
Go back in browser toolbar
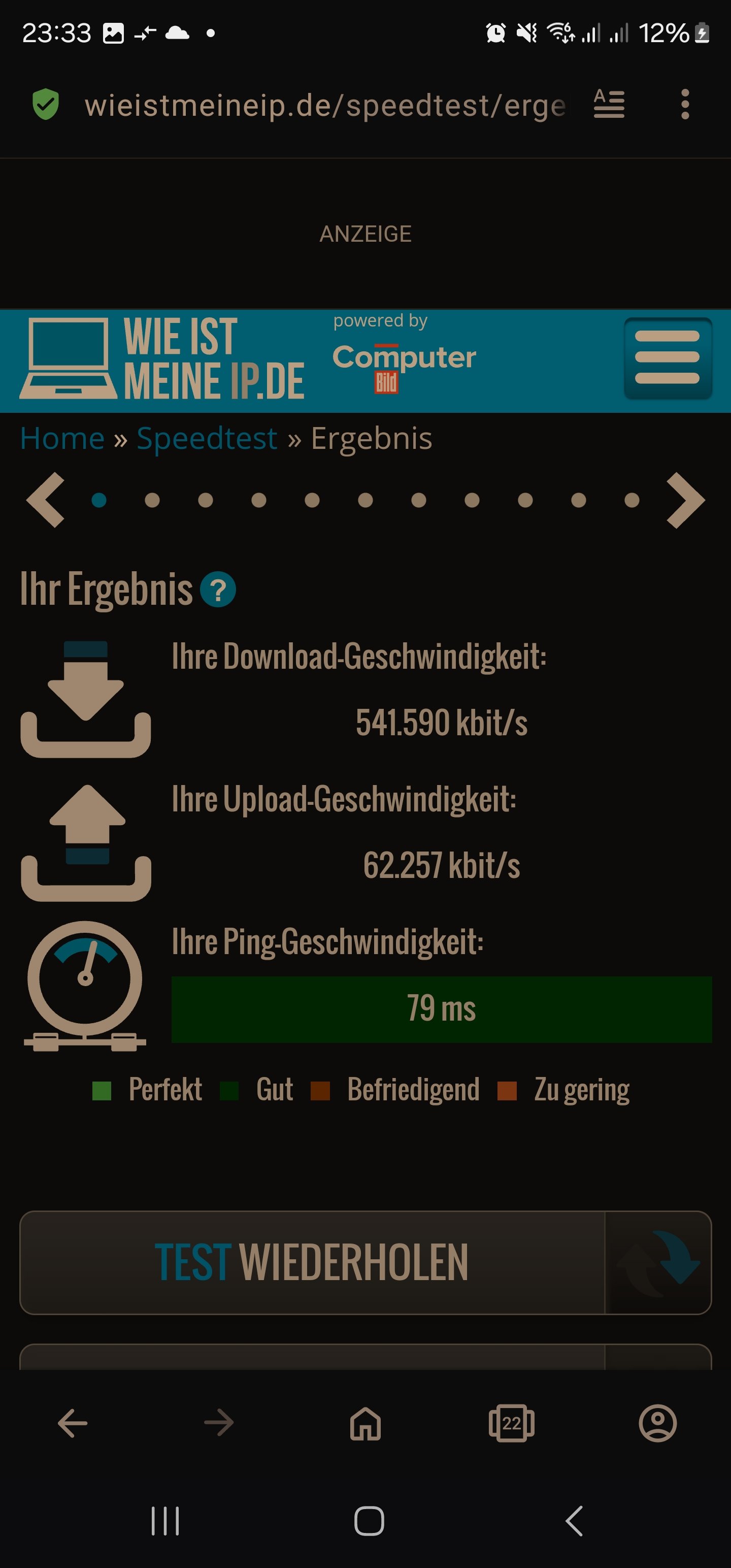coord(73,1423)
